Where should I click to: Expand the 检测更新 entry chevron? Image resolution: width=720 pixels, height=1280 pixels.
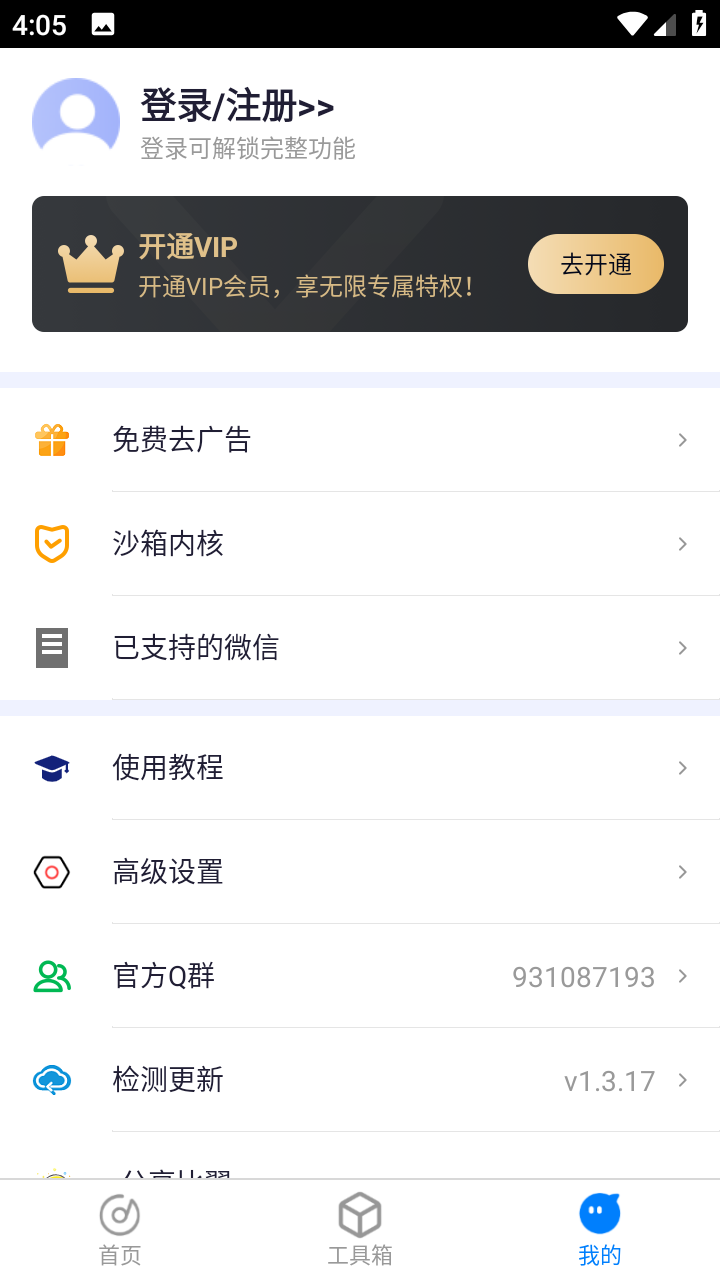click(x=682, y=1080)
